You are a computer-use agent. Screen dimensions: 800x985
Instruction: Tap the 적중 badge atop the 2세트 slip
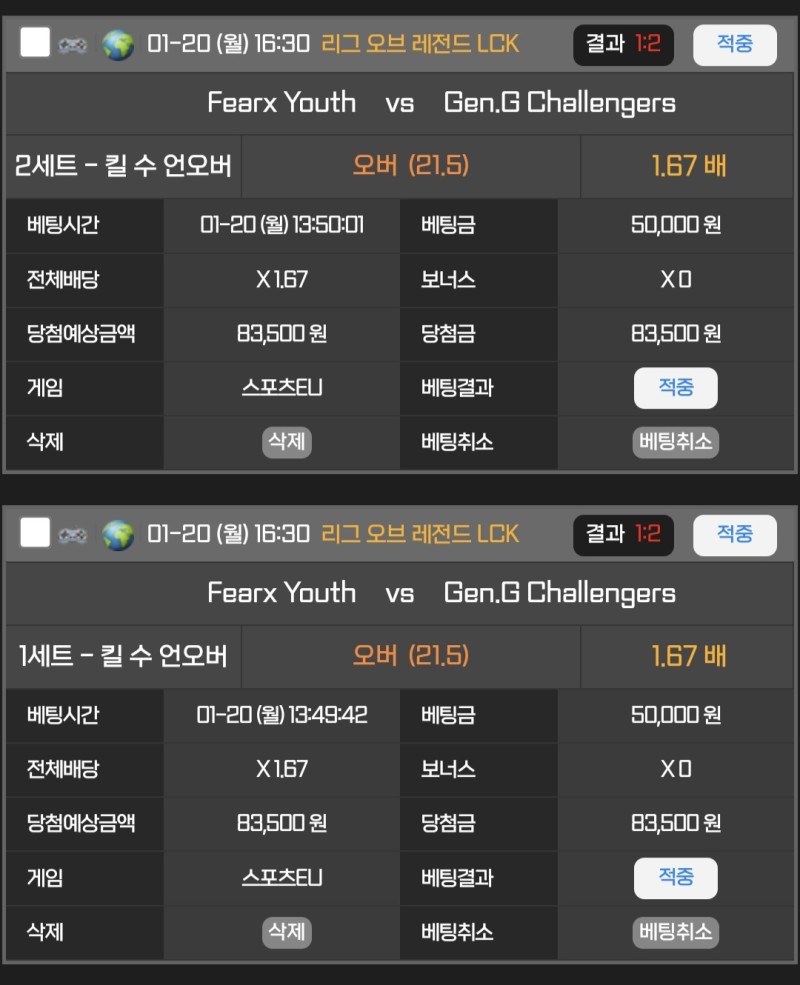click(x=734, y=45)
